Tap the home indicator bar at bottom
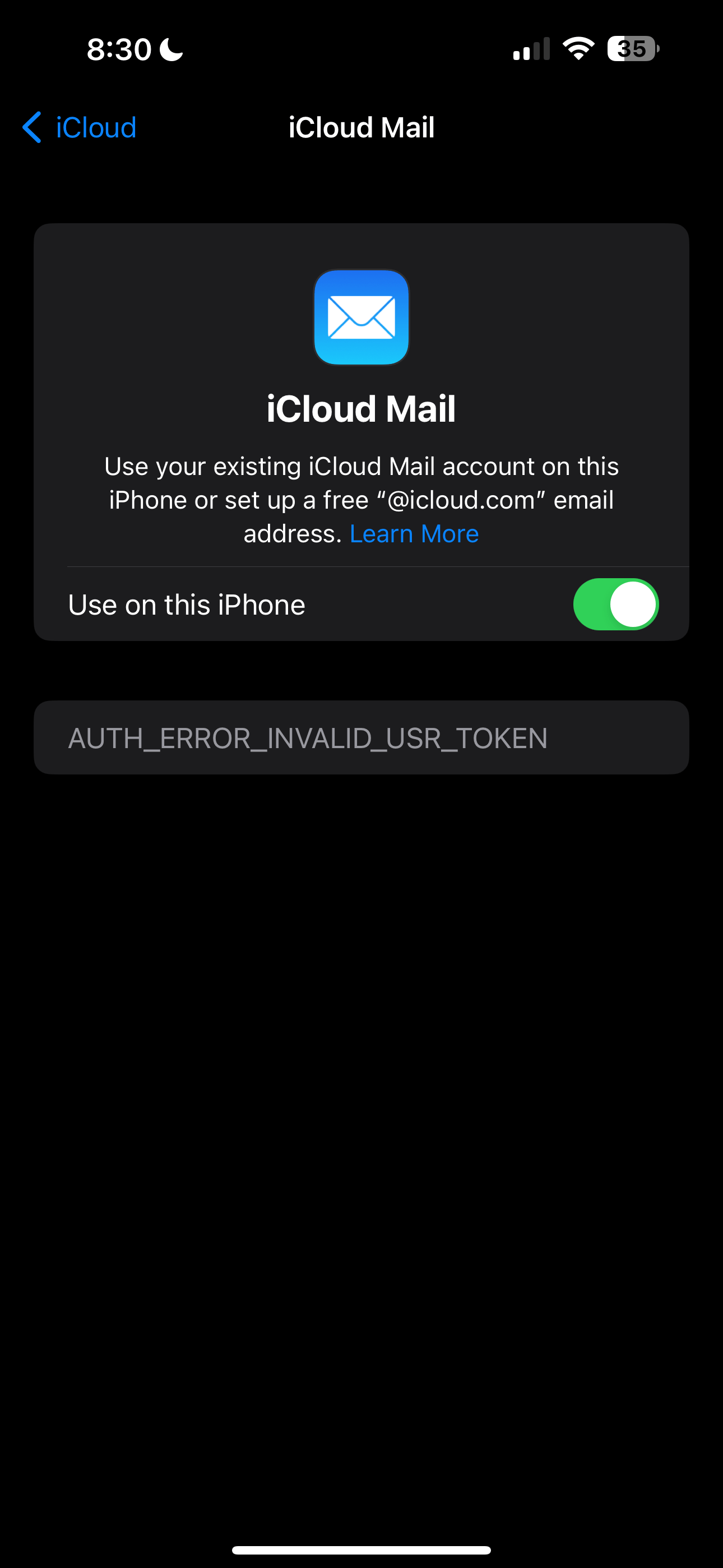This screenshot has width=723, height=1568. click(361, 1551)
